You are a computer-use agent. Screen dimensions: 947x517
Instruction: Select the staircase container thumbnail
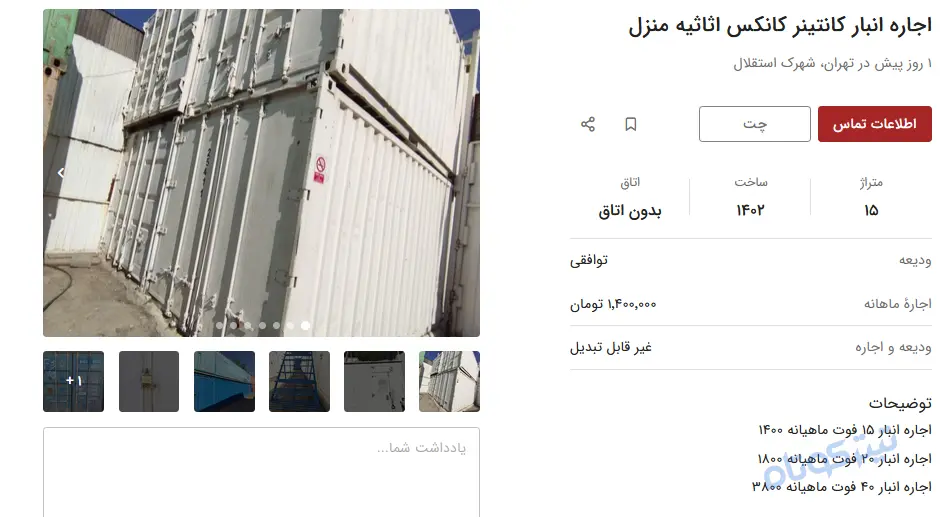(x=299, y=381)
